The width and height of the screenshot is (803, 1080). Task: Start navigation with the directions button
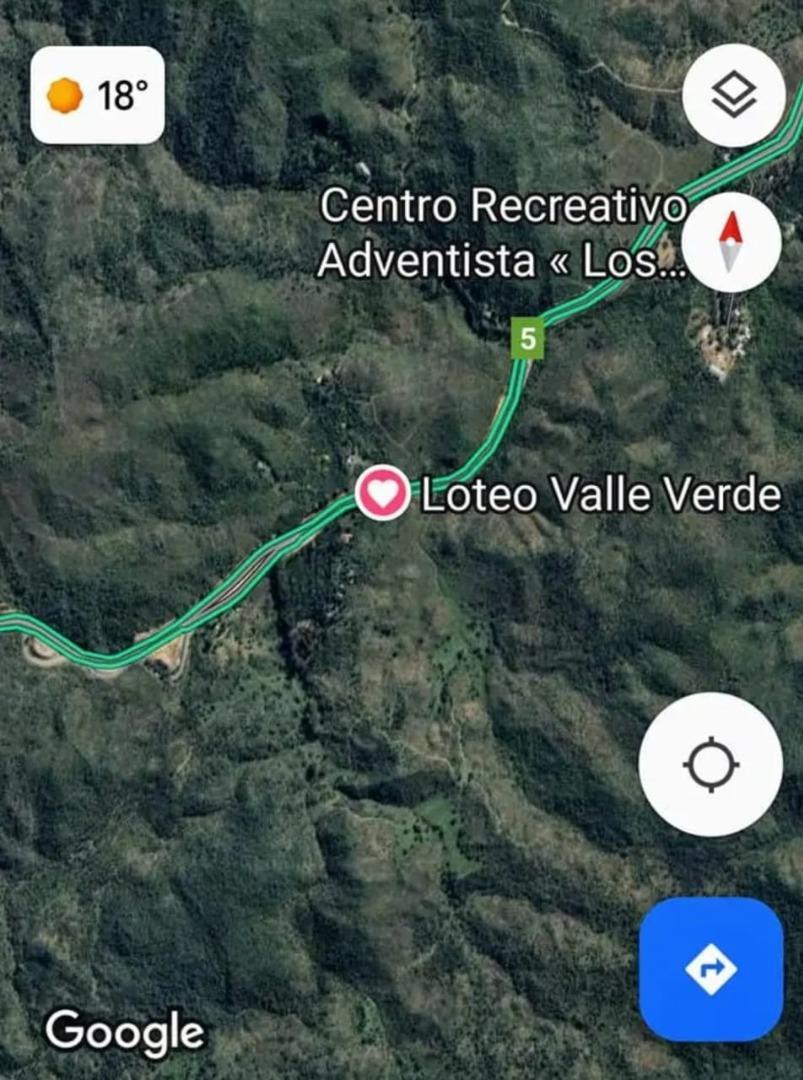pos(712,967)
